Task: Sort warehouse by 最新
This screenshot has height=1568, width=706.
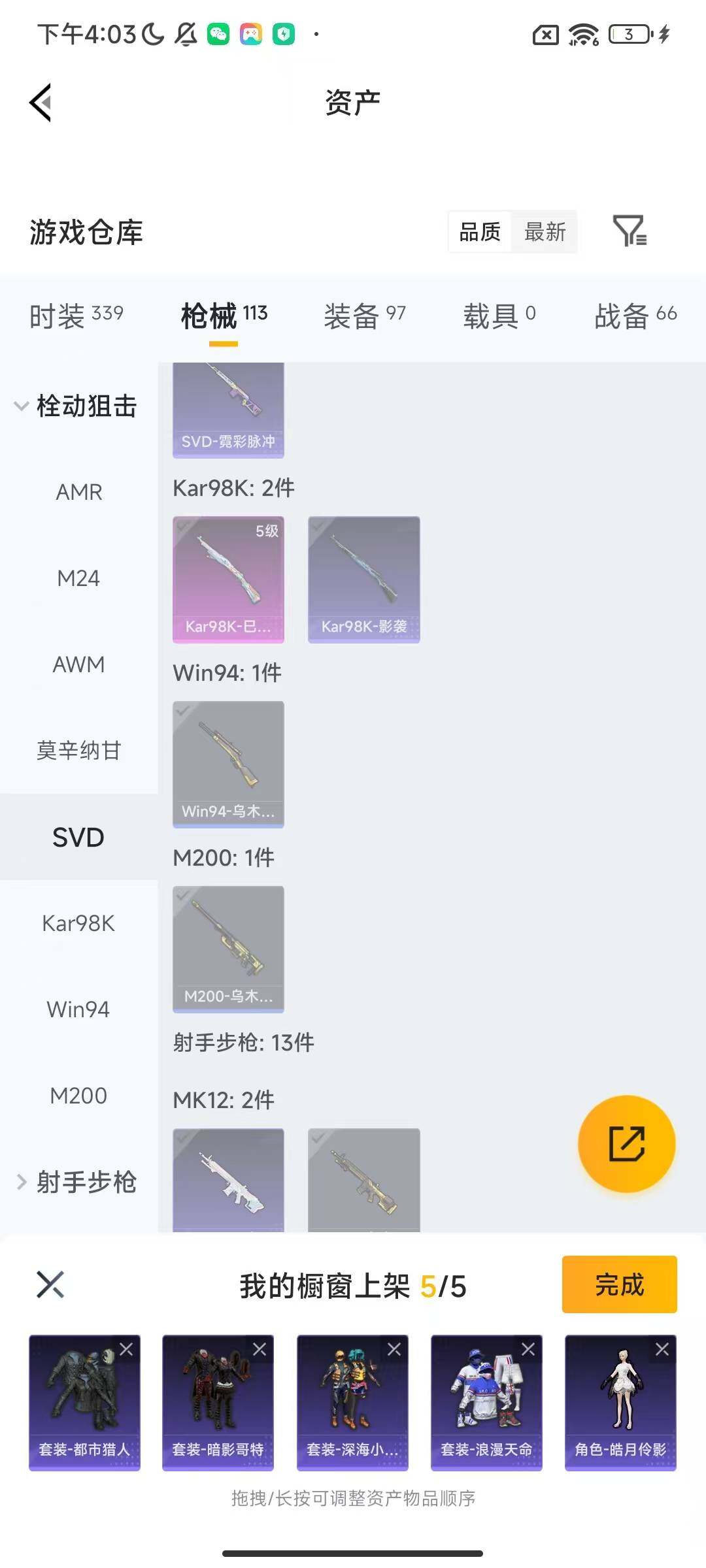Action: (545, 231)
